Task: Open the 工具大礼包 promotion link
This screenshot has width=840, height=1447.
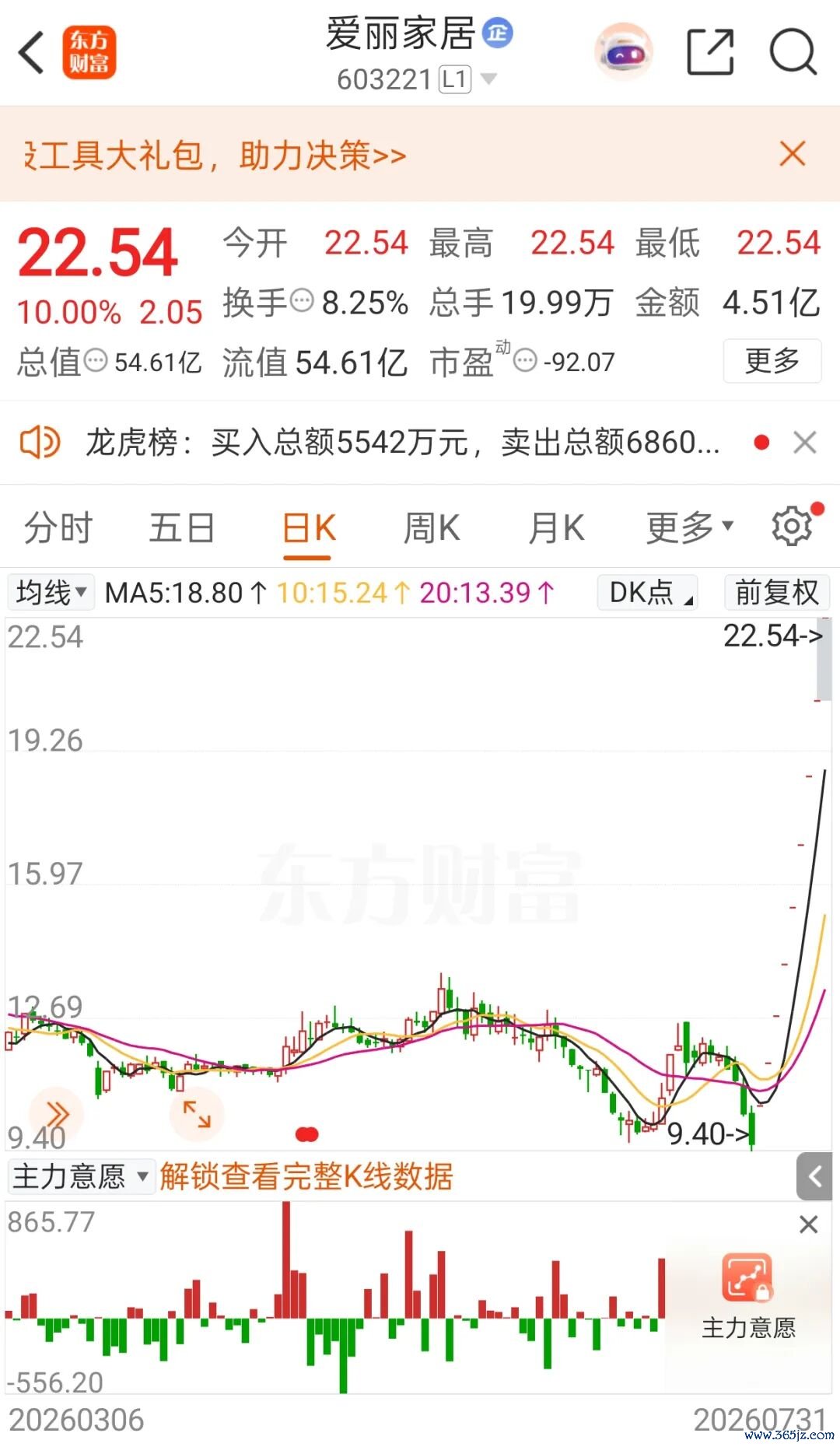Action: (215, 156)
